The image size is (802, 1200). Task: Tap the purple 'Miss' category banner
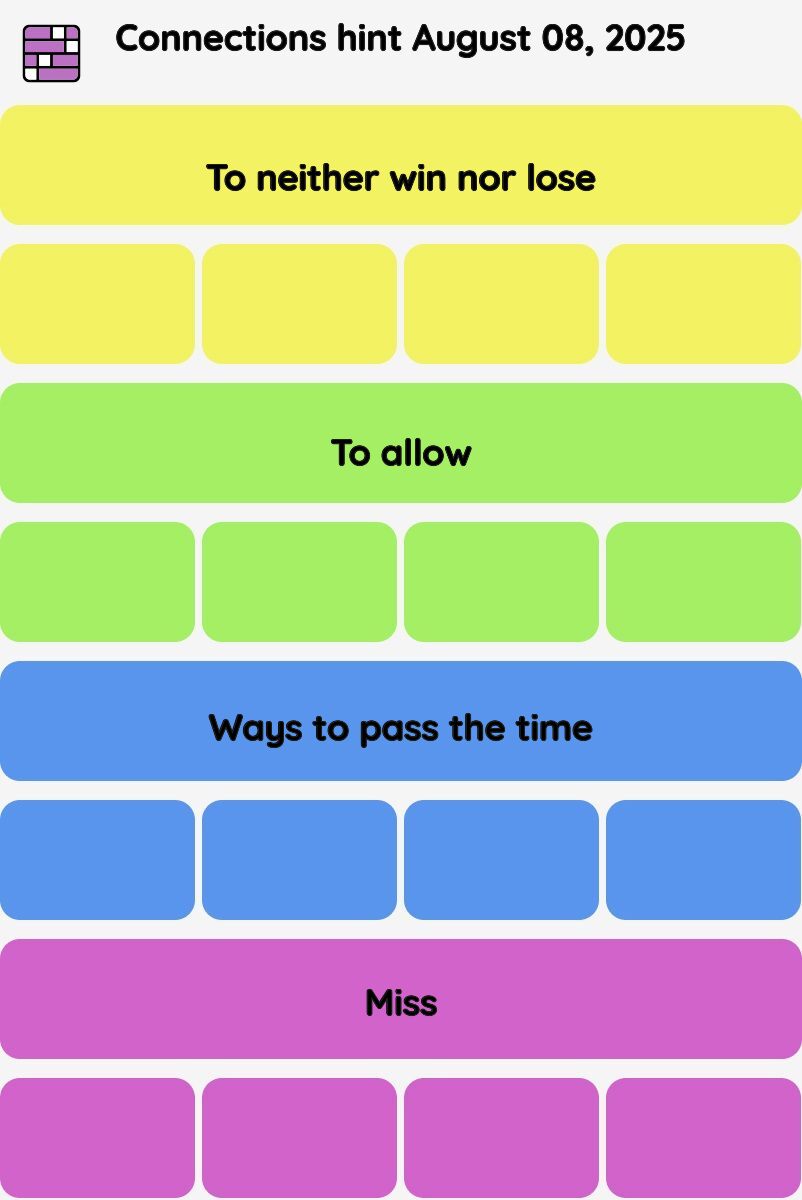coord(401,999)
